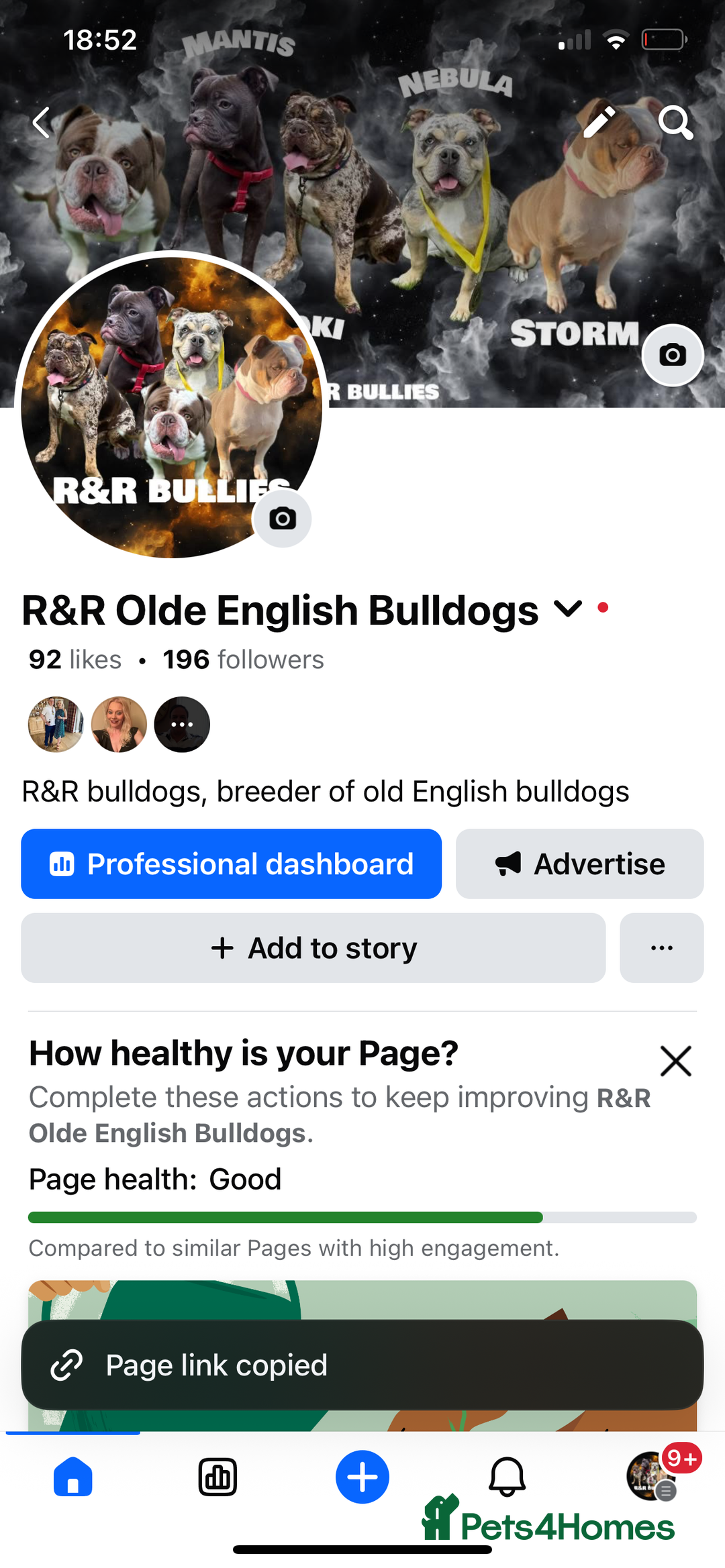Select the edit pencil icon
This screenshot has width=725, height=1568.
pyautogui.click(x=598, y=122)
